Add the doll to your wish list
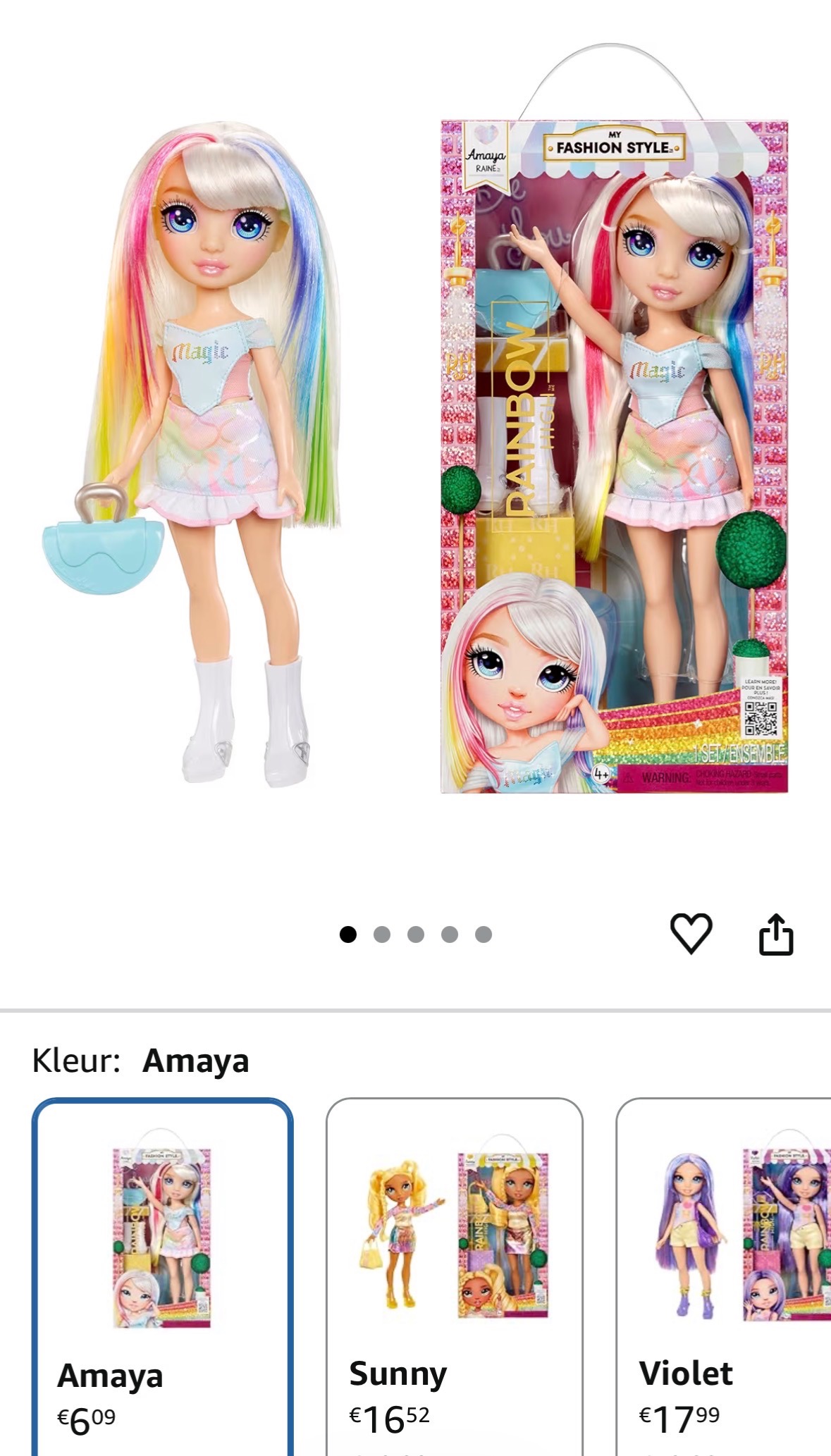Image resolution: width=831 pixels, height=1456 pixels. [x=691, y=933]
